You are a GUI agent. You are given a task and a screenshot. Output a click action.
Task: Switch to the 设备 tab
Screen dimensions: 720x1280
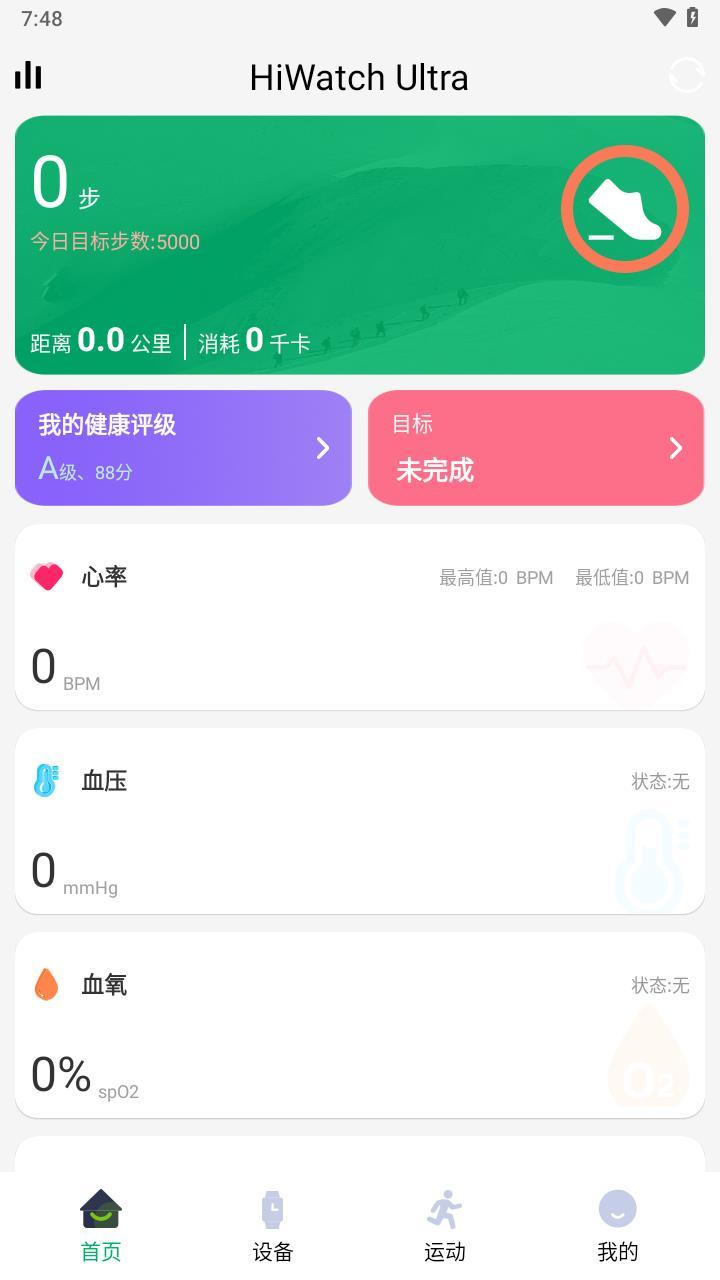tap(273, 1225)
